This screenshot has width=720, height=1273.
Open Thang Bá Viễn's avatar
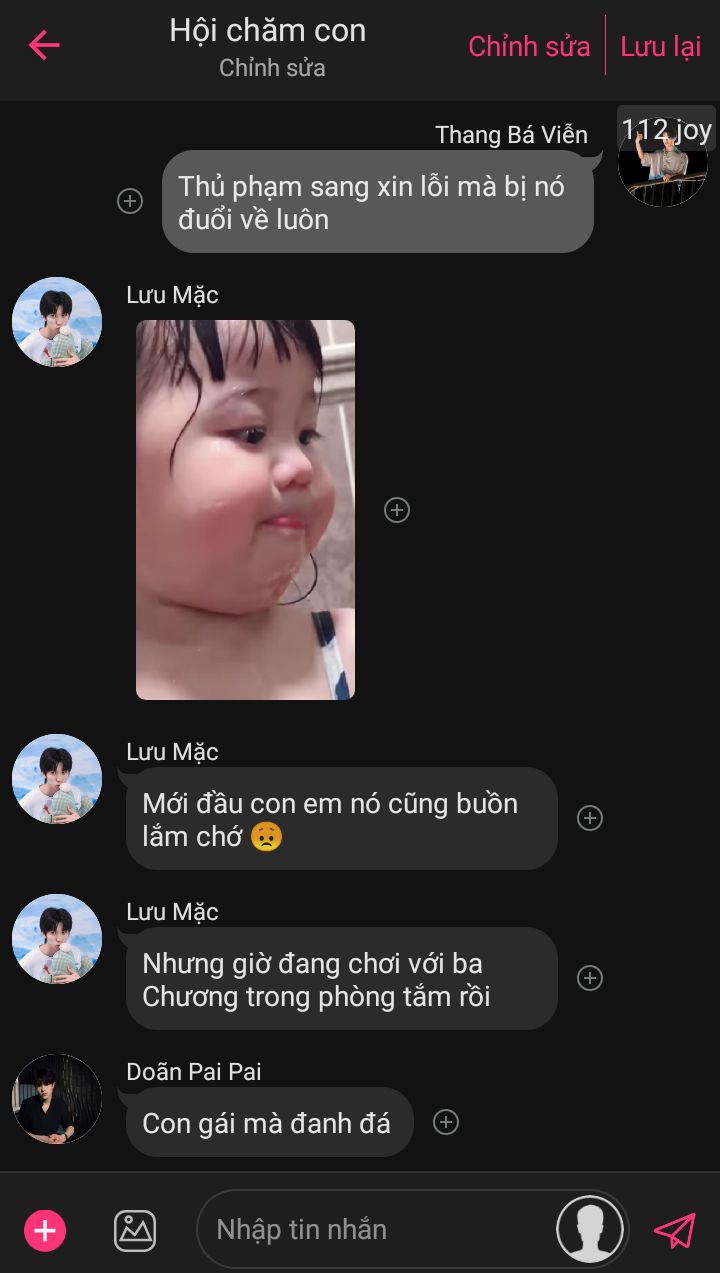(x=662, y=162)
